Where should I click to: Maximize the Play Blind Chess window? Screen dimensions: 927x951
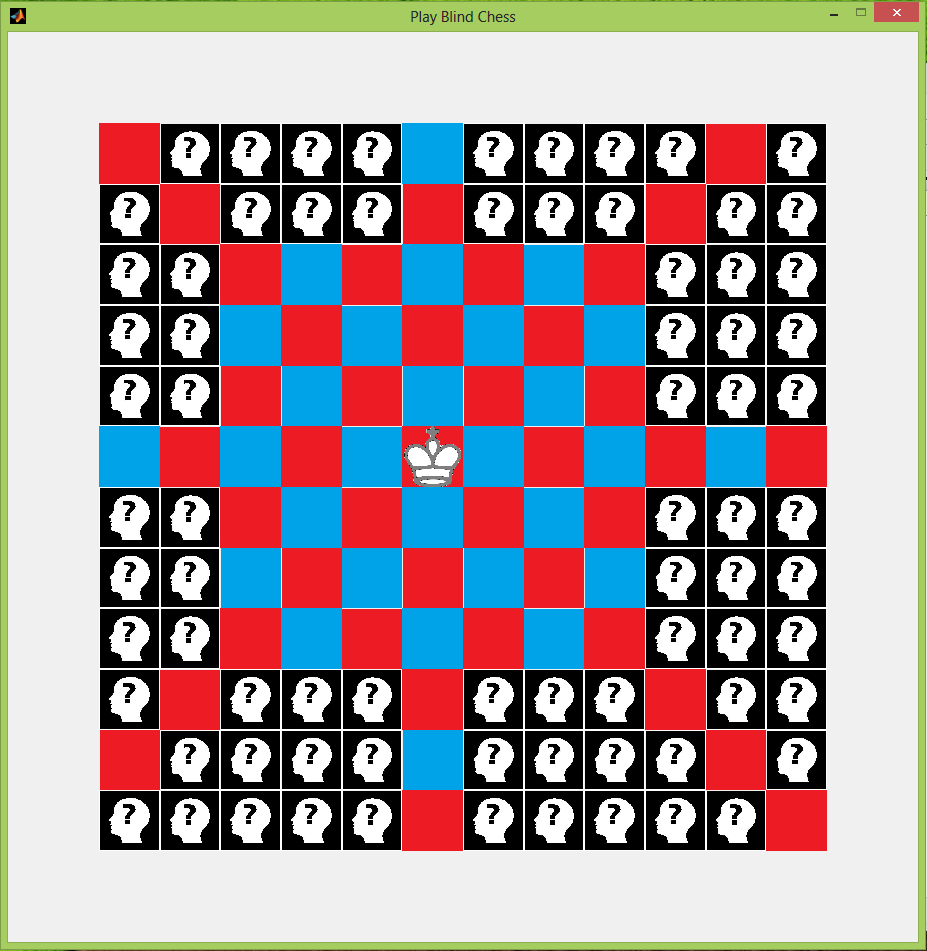pyautogui.click(x=860, y=13)
